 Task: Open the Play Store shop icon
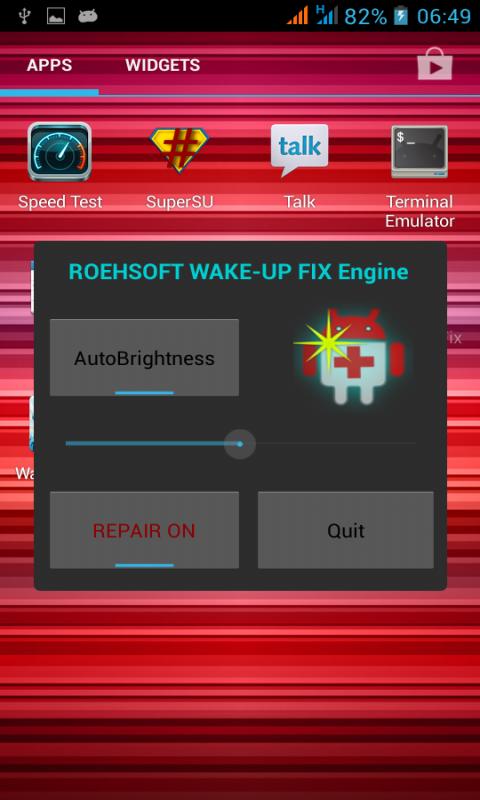[435, 64]
